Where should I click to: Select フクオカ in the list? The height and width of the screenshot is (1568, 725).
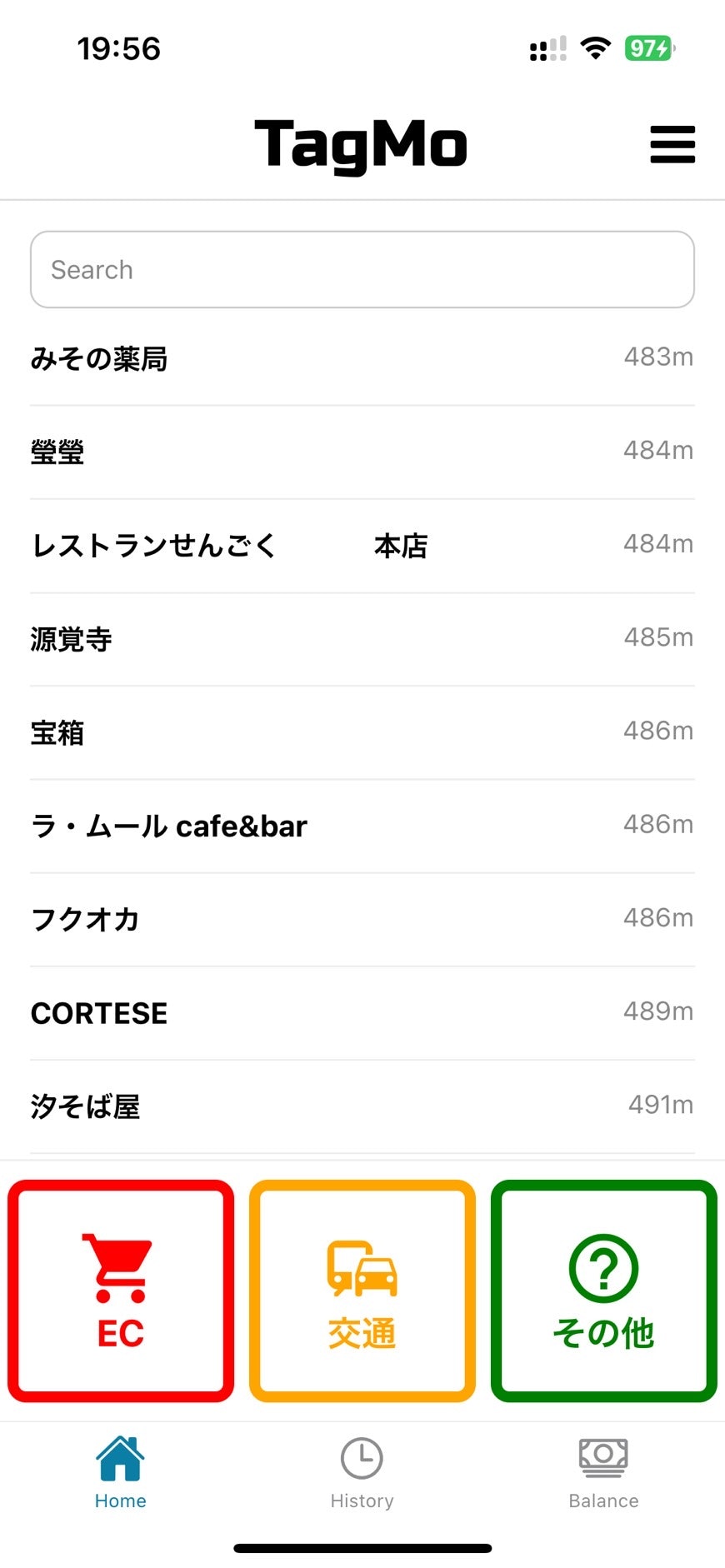362,920
